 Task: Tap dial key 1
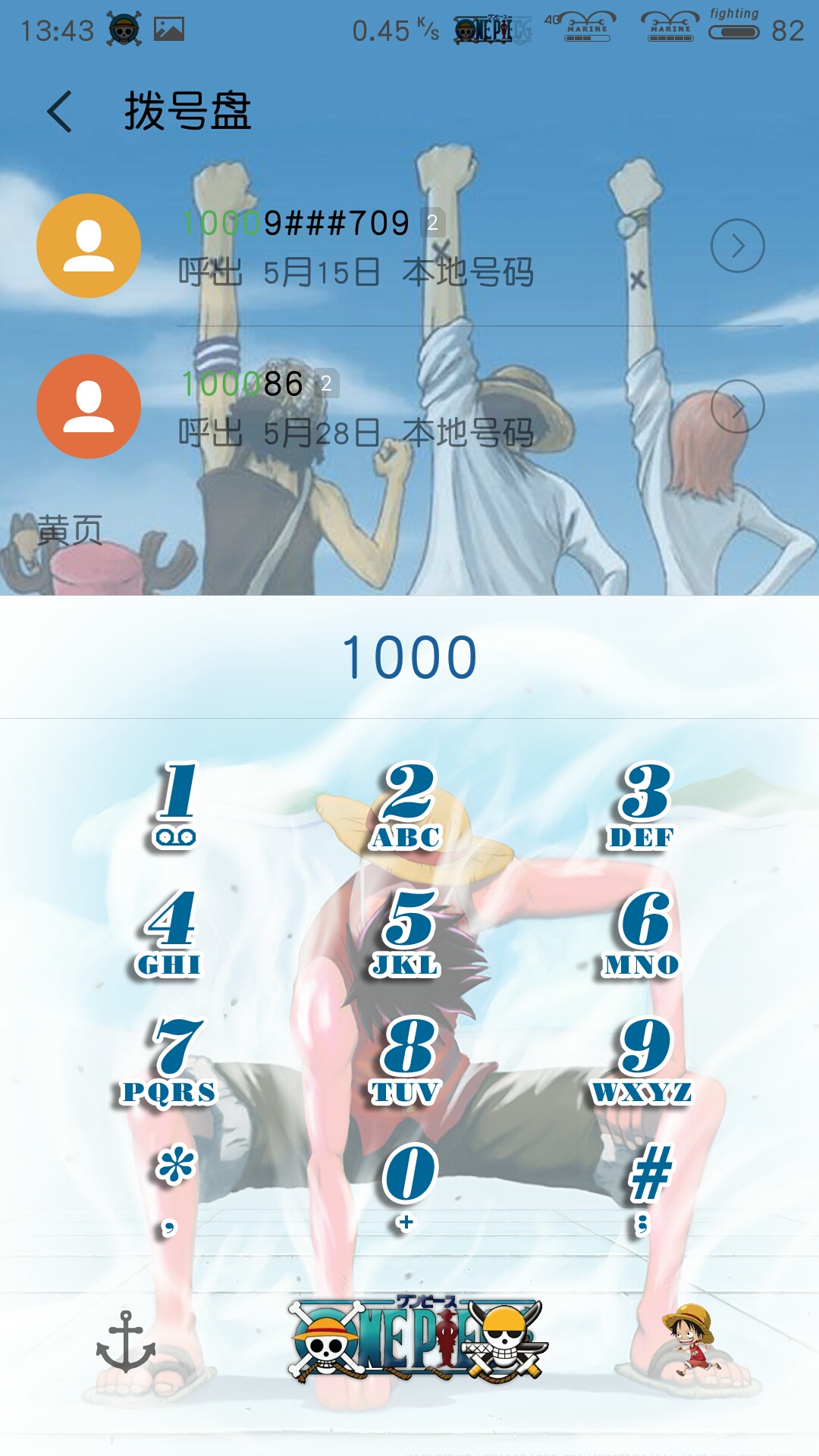[x=176, y=805]
